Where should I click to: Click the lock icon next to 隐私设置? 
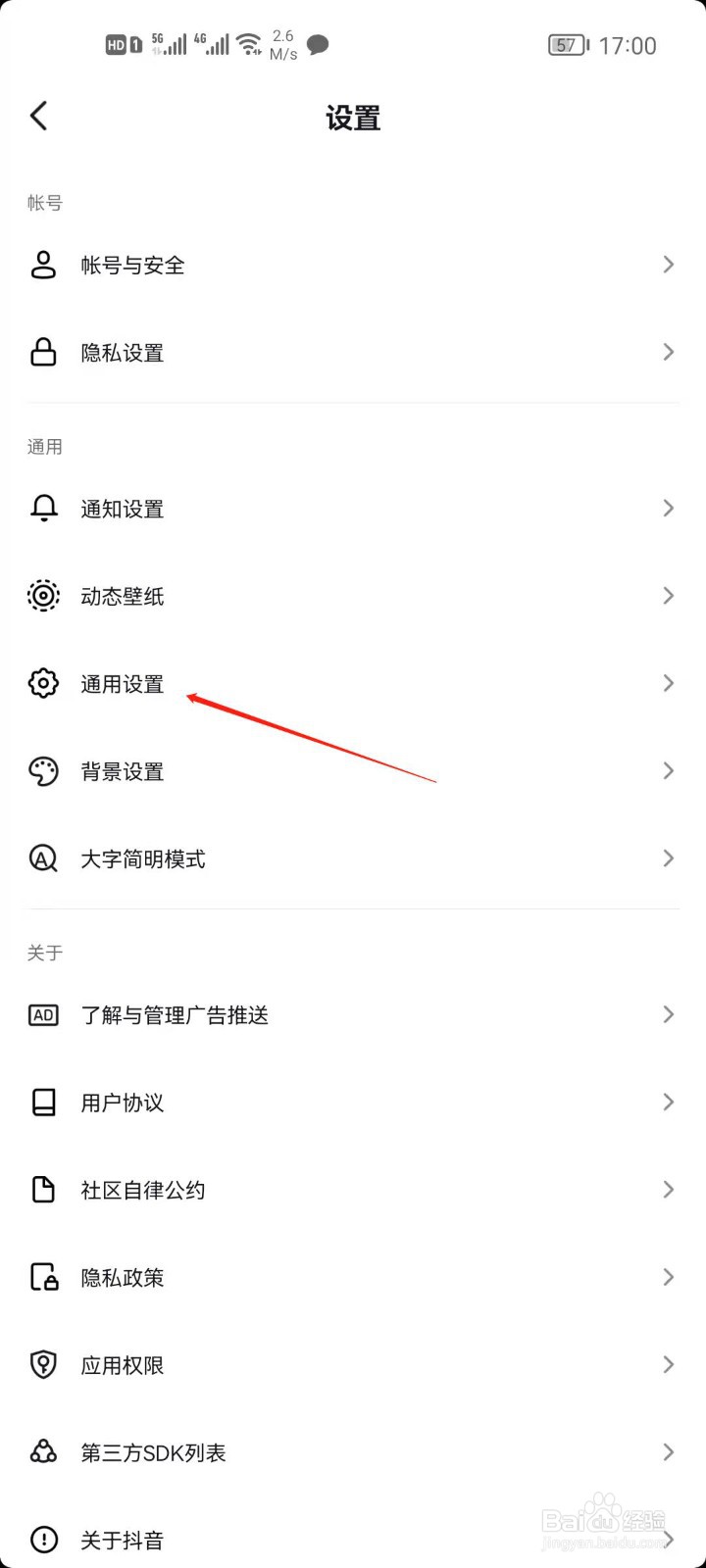[43, 351]
